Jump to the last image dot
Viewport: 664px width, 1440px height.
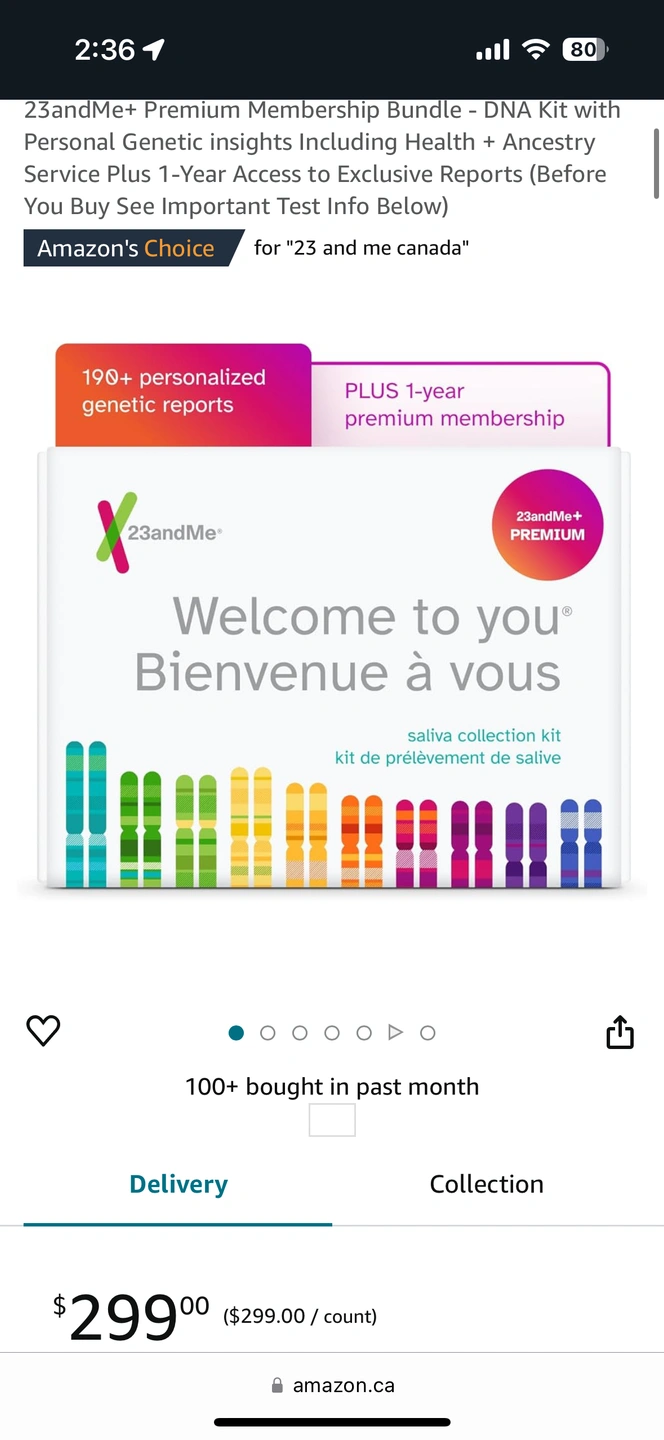427,1033
